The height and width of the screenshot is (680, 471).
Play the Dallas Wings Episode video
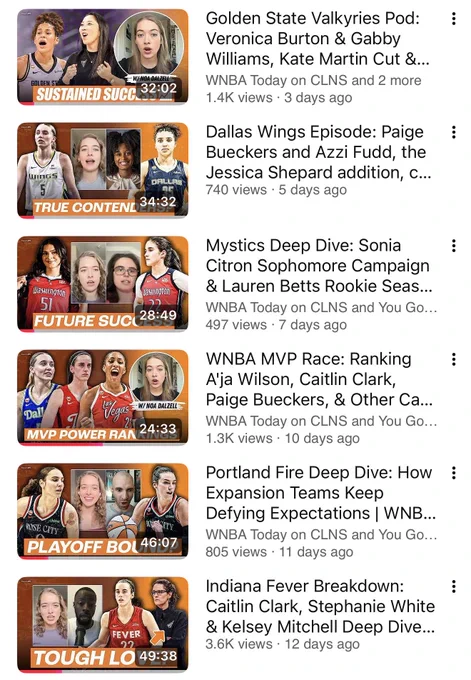tap(103, 170)
